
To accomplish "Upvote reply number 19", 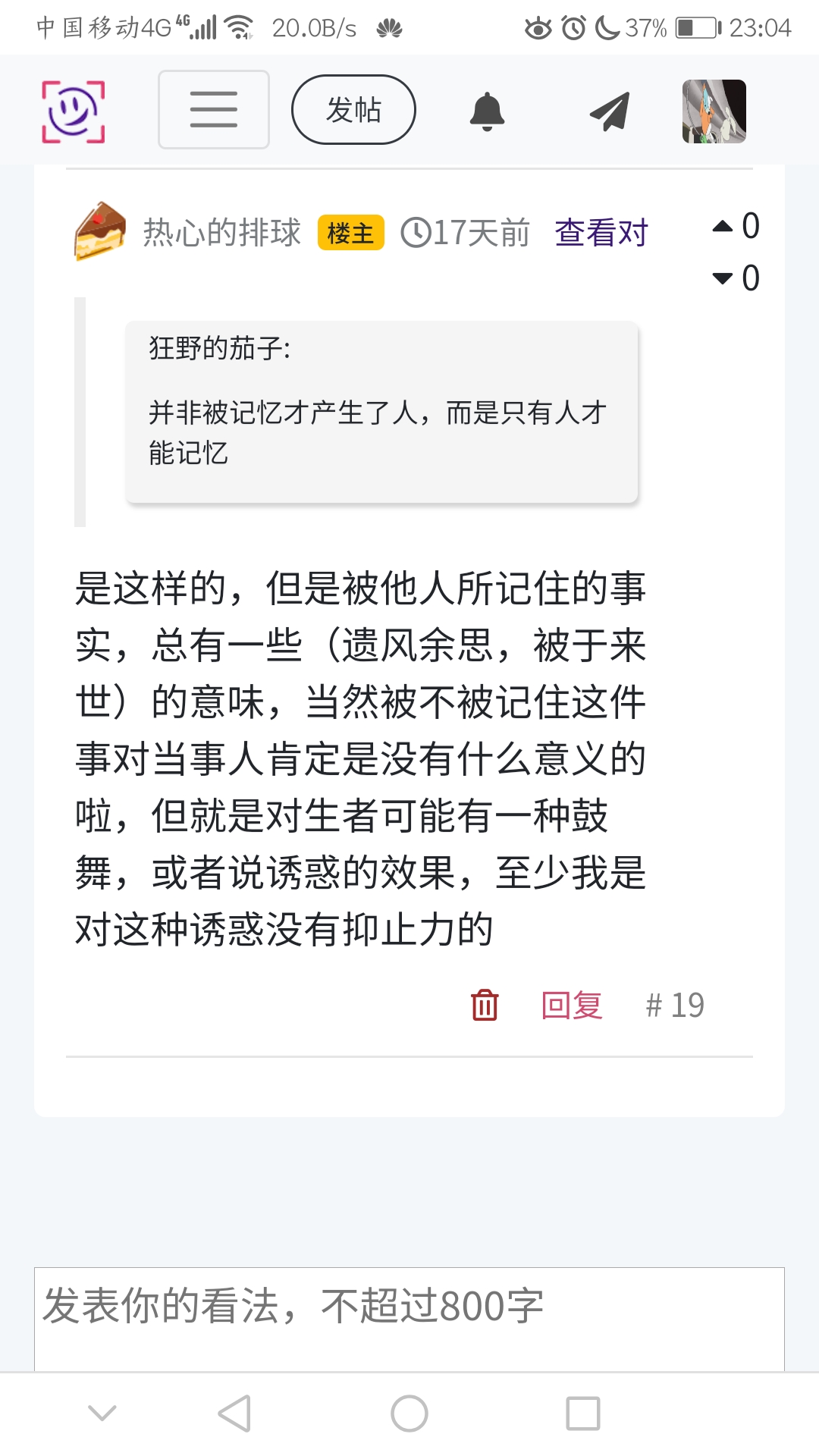I will click(723, 226).
